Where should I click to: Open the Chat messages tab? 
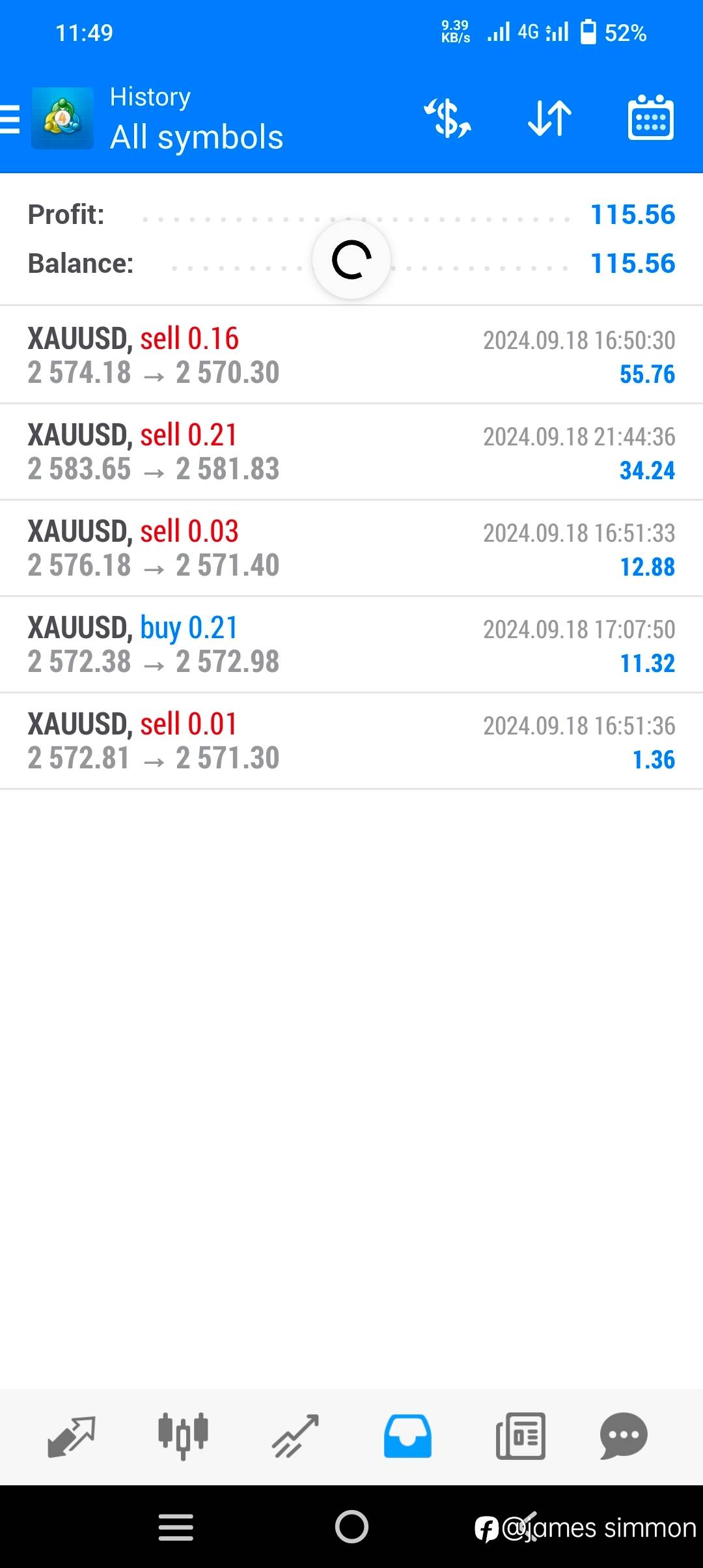[623, 1435]
